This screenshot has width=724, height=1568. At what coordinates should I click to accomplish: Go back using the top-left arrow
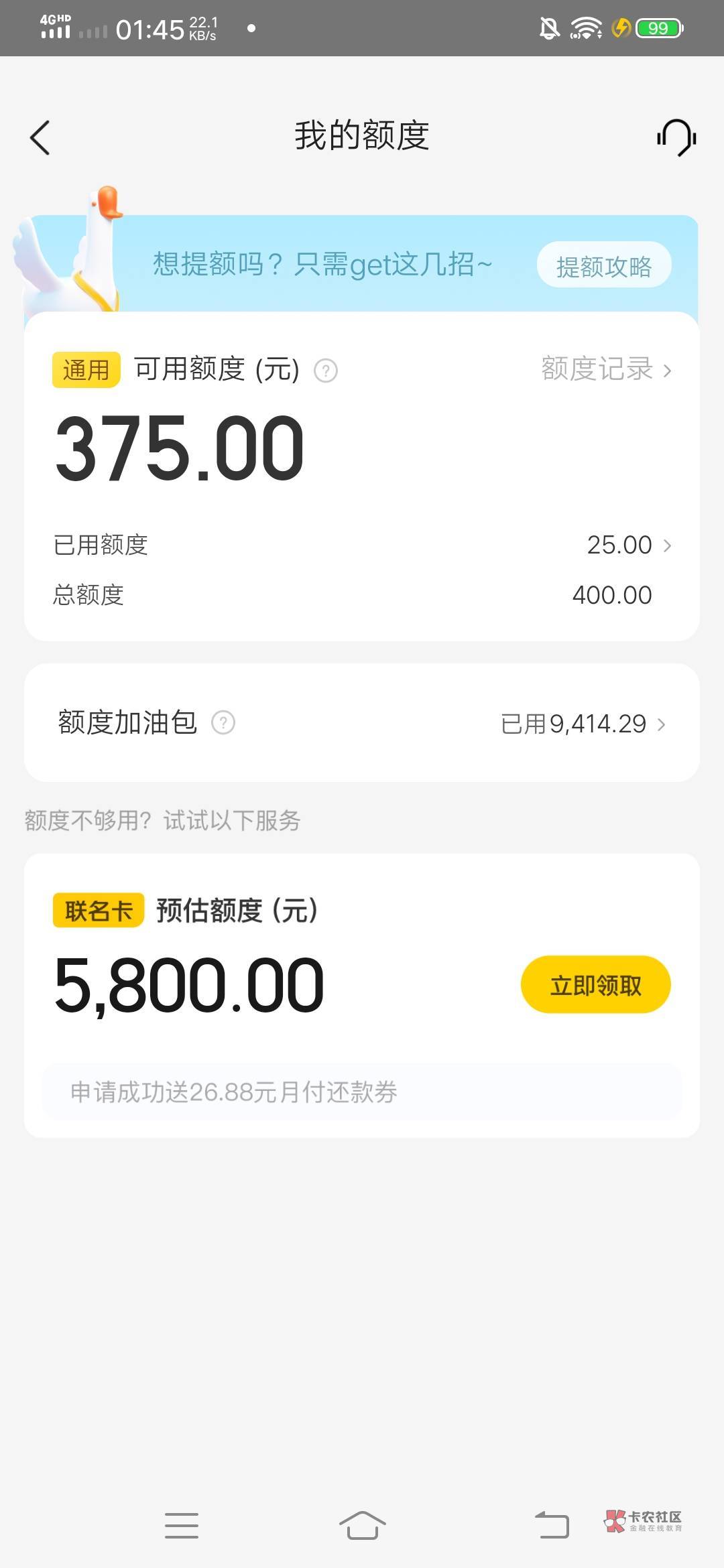tap(40, 138)
